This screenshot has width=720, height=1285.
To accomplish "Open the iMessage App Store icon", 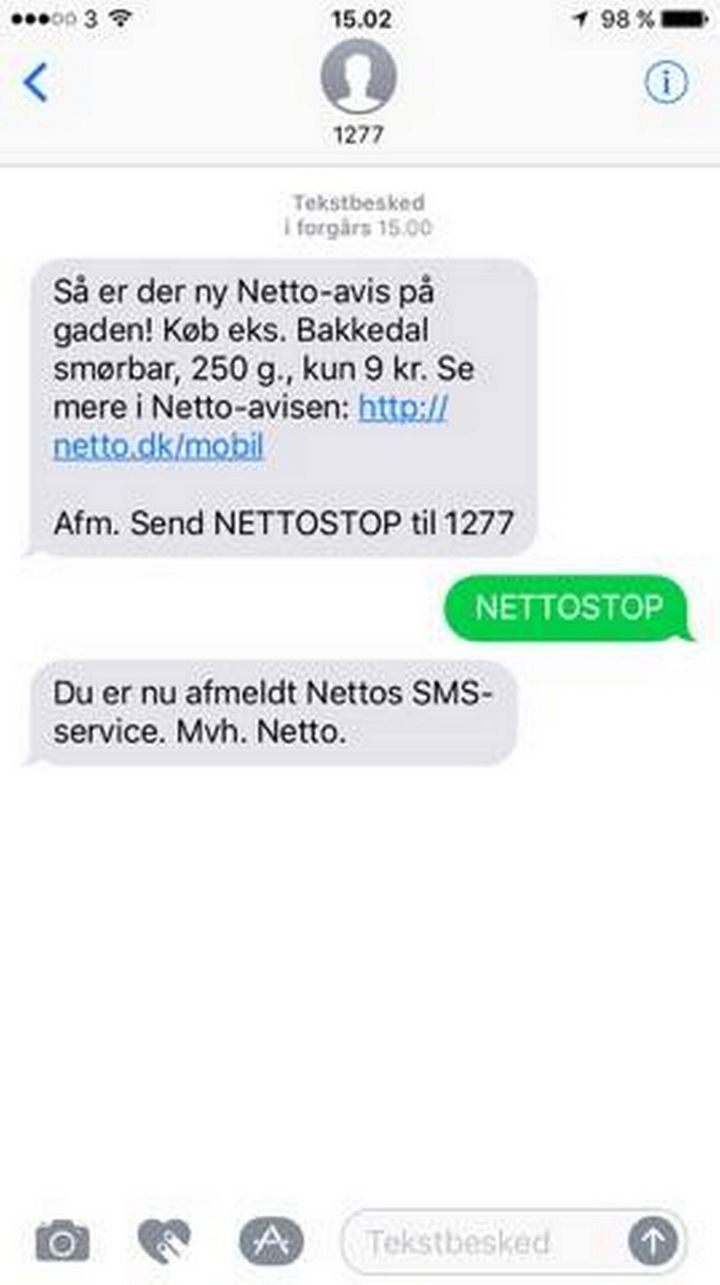I will [x=271, y=1242].
